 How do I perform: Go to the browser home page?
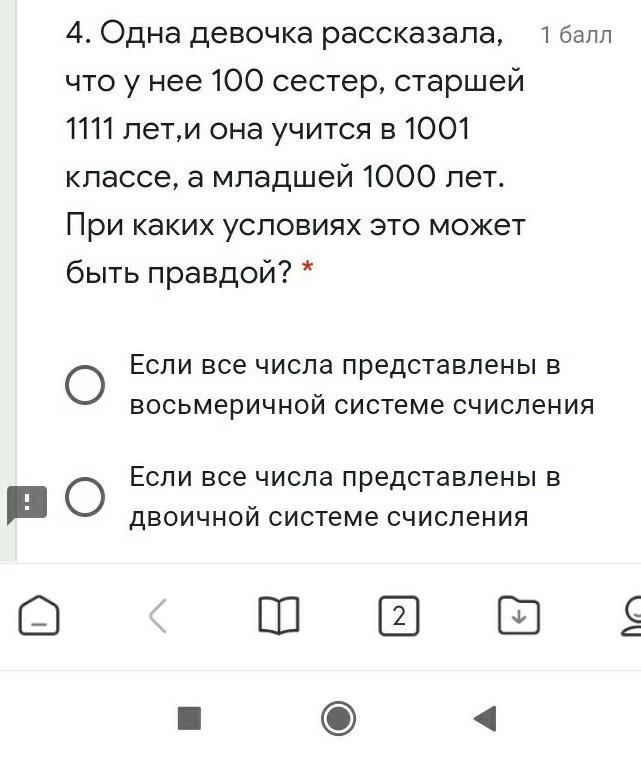[39, 616]
